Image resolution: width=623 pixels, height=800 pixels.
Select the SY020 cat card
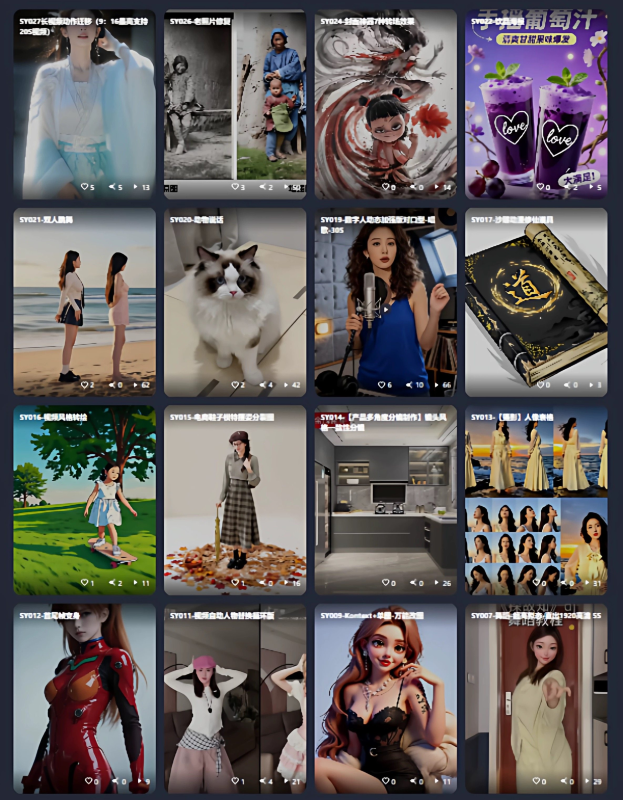point(235,300)
